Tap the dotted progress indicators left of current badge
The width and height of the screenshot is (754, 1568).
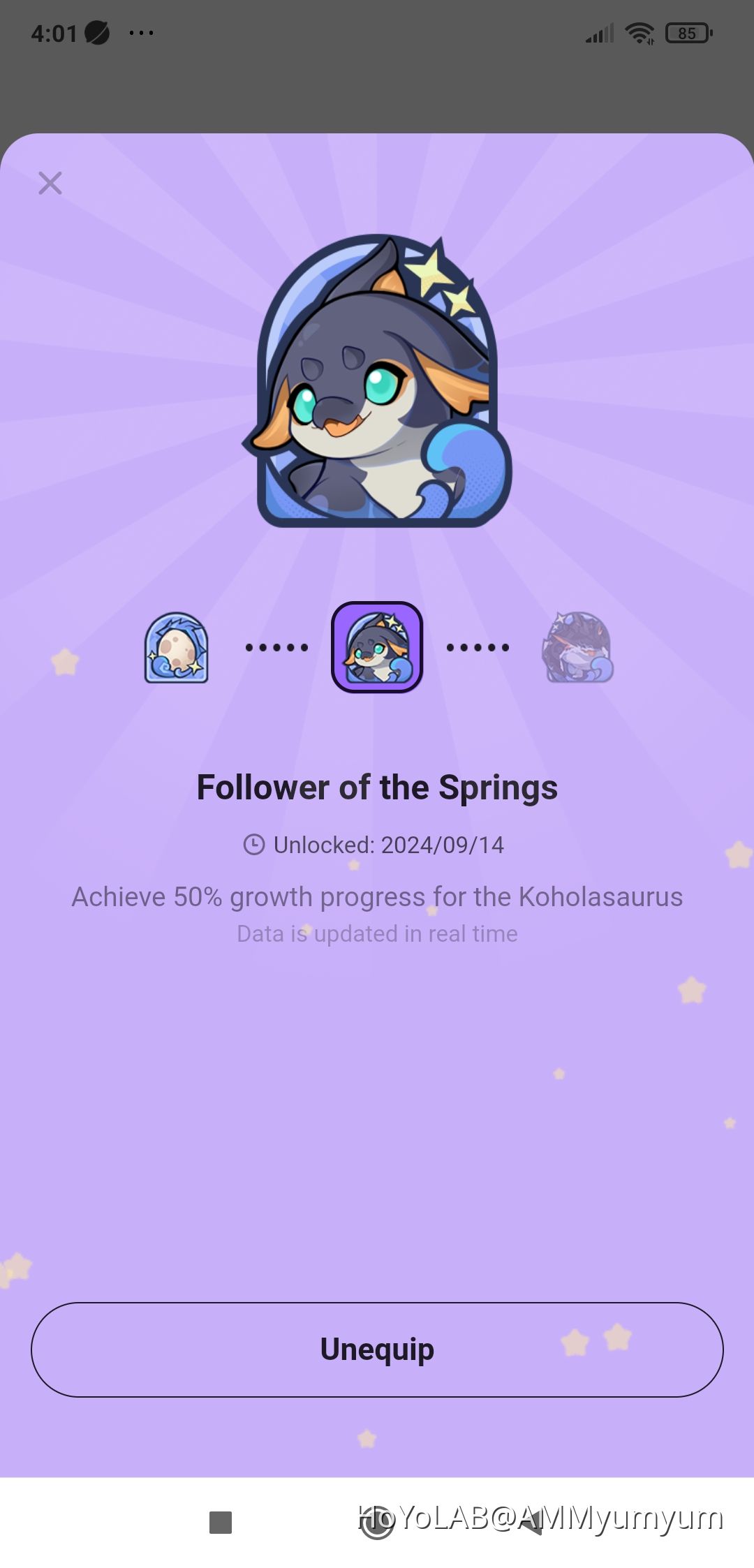277,646
